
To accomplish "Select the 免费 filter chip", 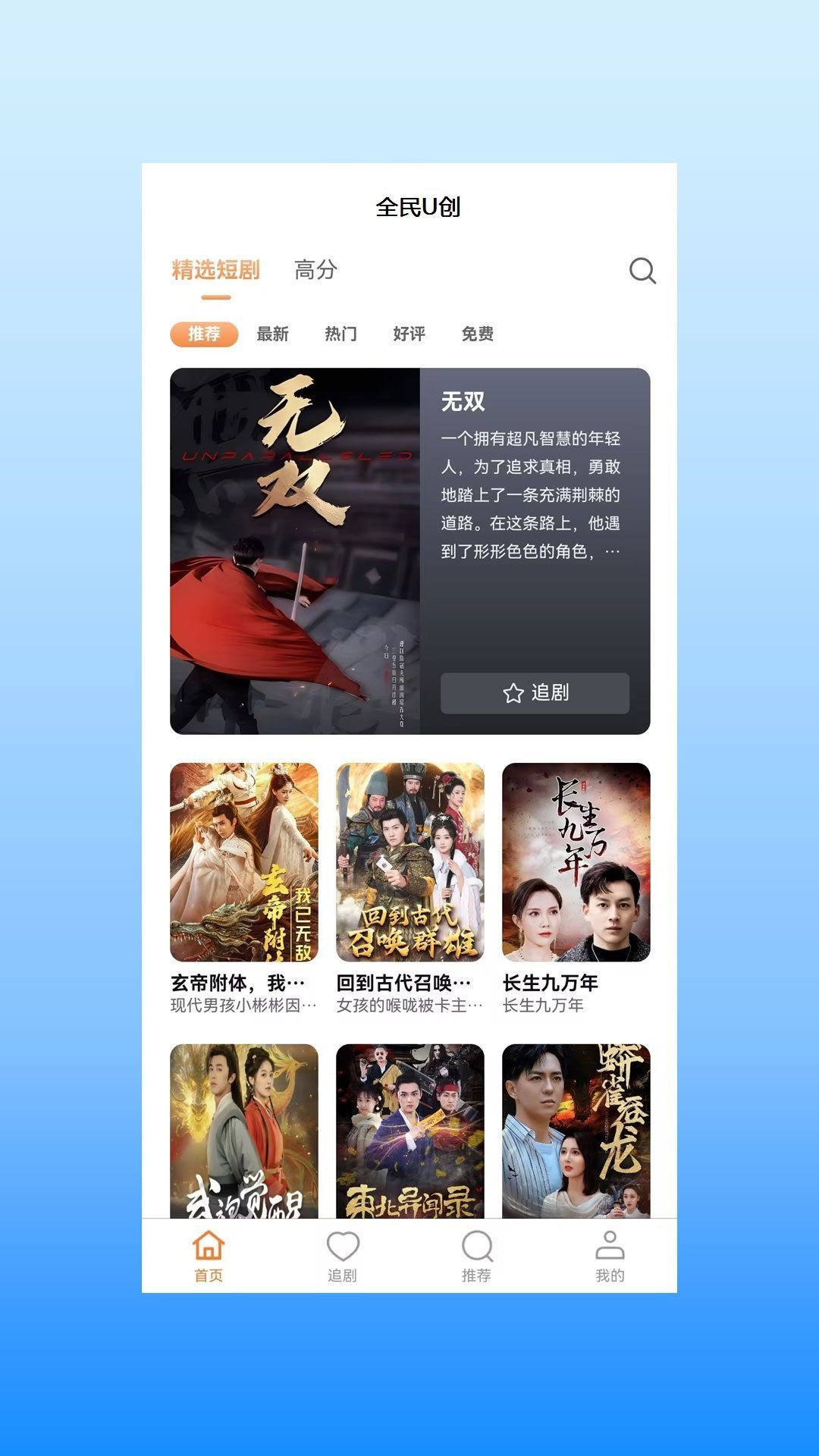I will click(476, 334).
